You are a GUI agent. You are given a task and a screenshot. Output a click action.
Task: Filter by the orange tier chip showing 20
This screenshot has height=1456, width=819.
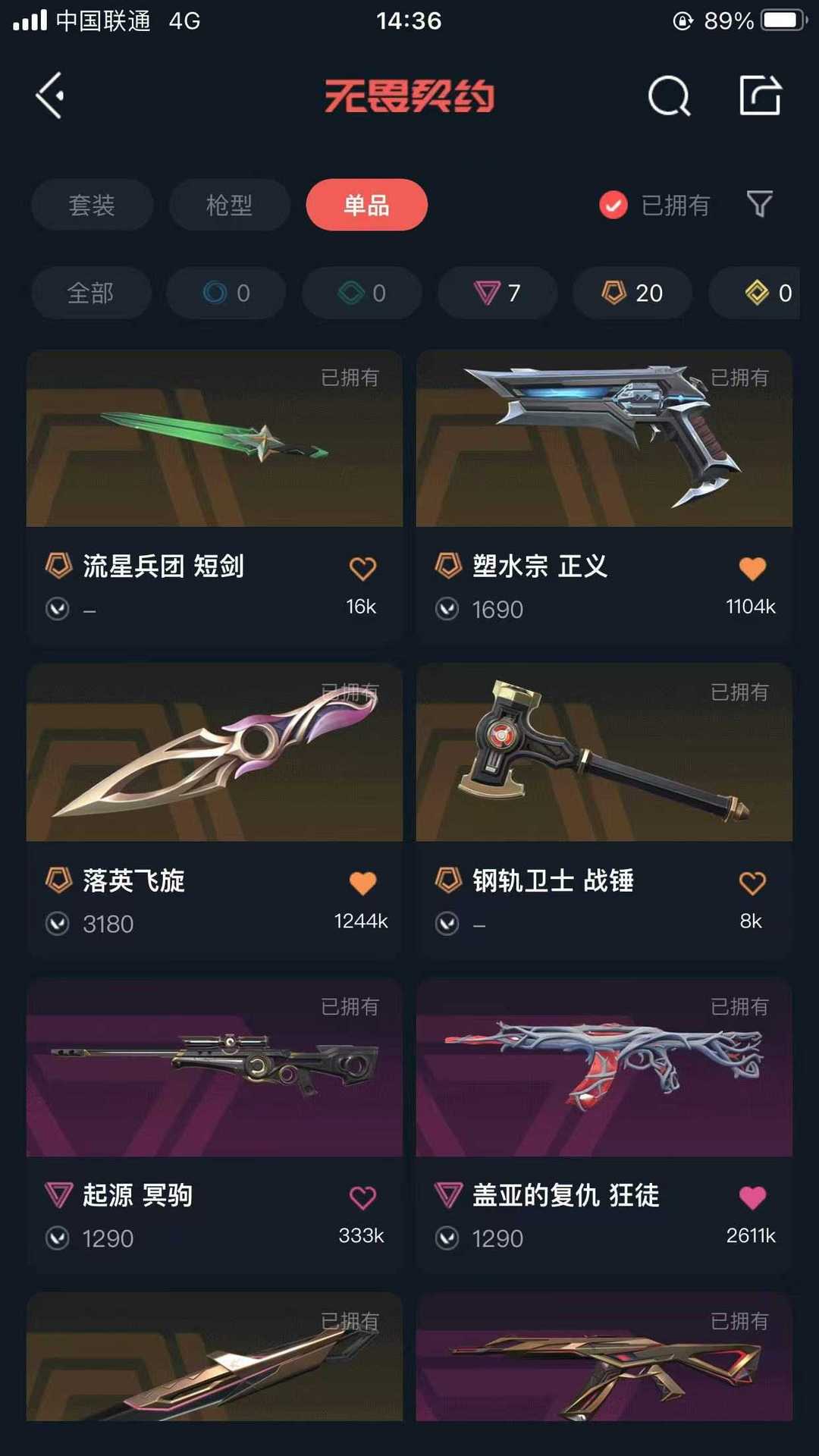point(632,293)
